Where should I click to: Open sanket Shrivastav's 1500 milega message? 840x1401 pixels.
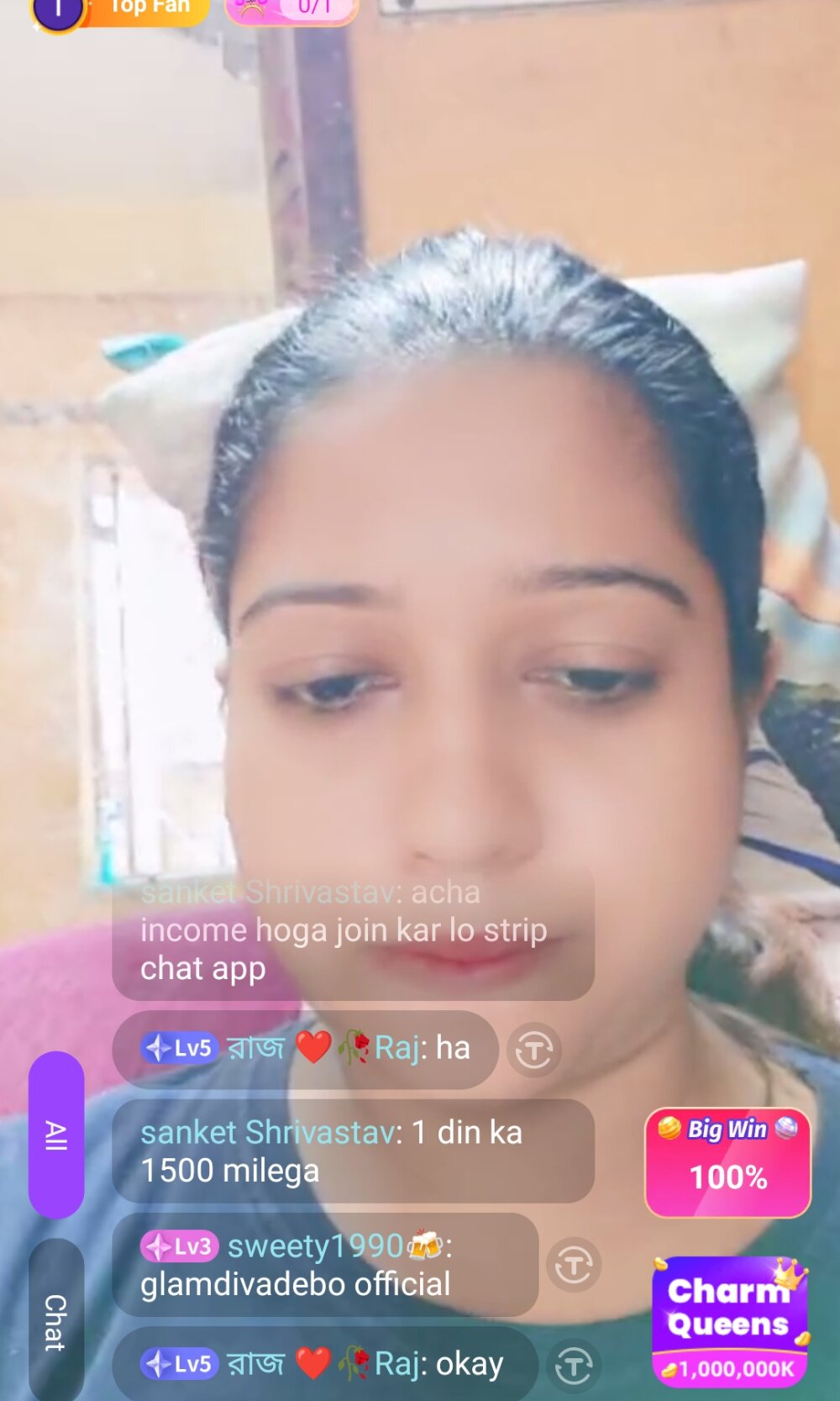pos(353,1151)
